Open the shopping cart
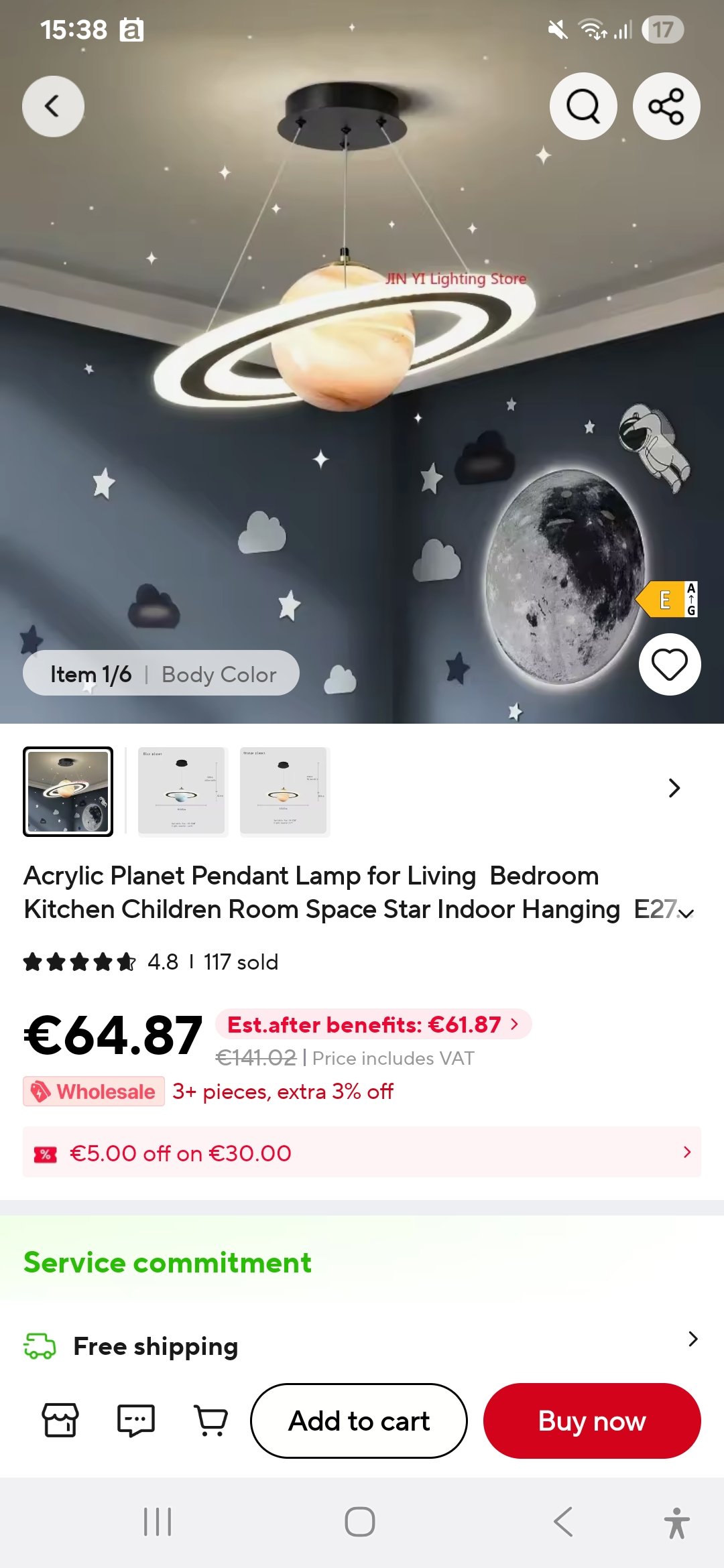Image resolution: width=724 pixels, height=1568 pixels. tap(210, 1420)
